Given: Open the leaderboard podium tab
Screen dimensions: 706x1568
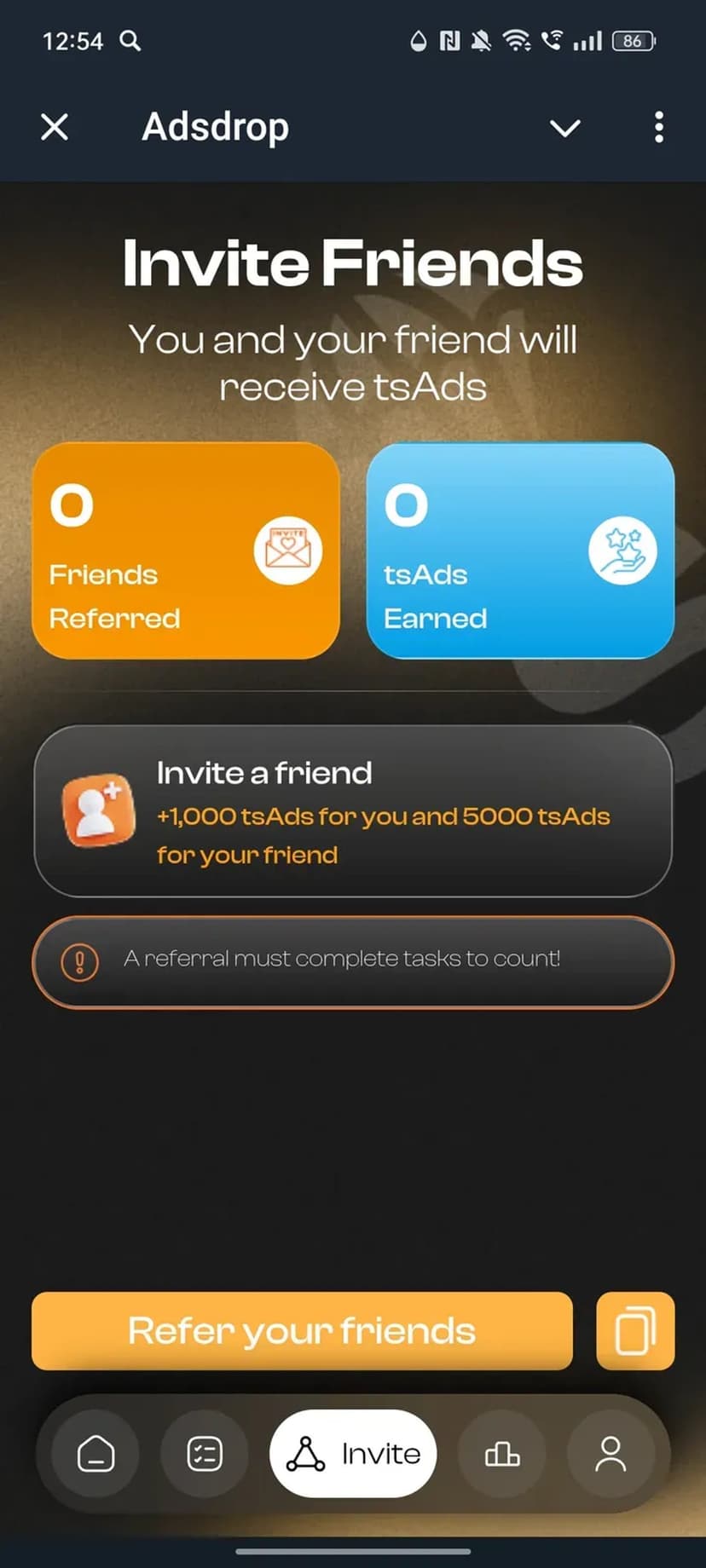Looking at the screenshot, I should coord(502,1454).
